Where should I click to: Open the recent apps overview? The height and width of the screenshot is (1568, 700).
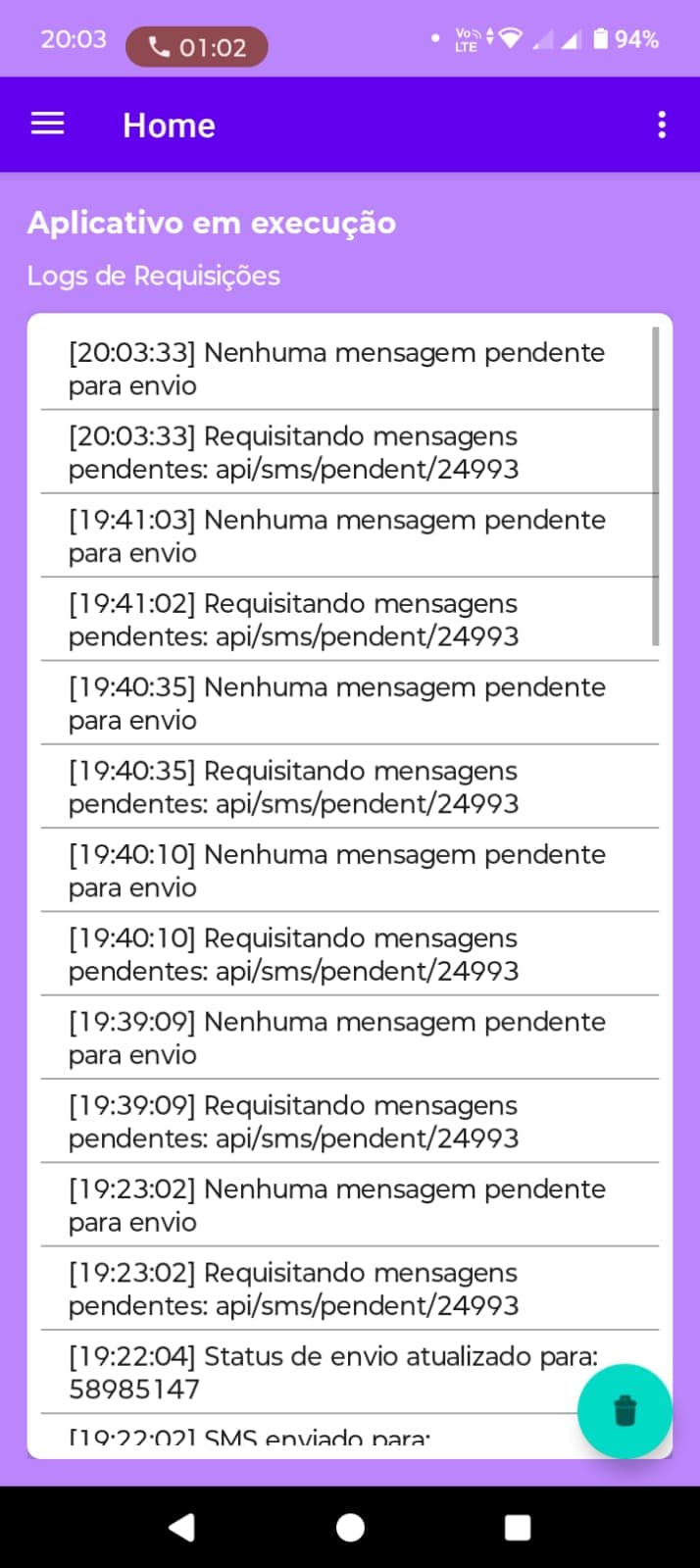[517, 1527]
